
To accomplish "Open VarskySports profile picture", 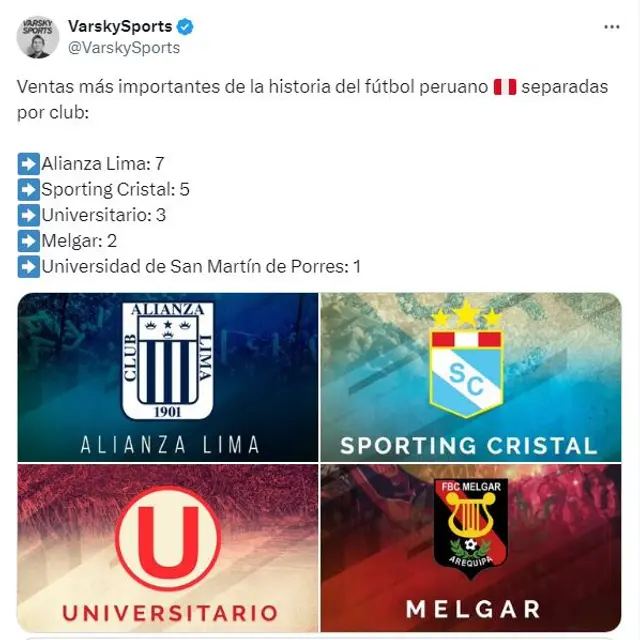I will pos(38,37).
